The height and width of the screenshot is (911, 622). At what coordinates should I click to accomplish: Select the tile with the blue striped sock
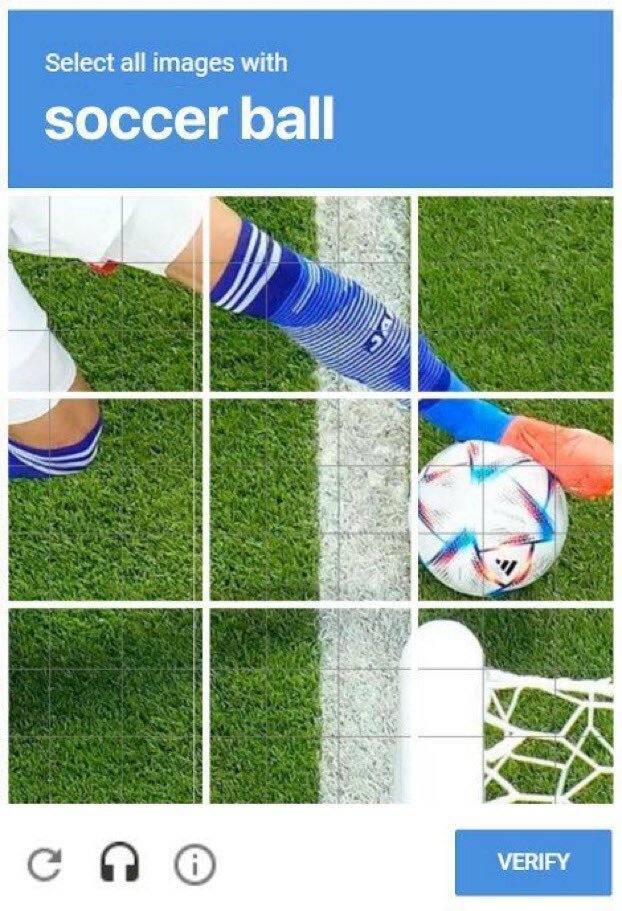(x=310, y=293)
